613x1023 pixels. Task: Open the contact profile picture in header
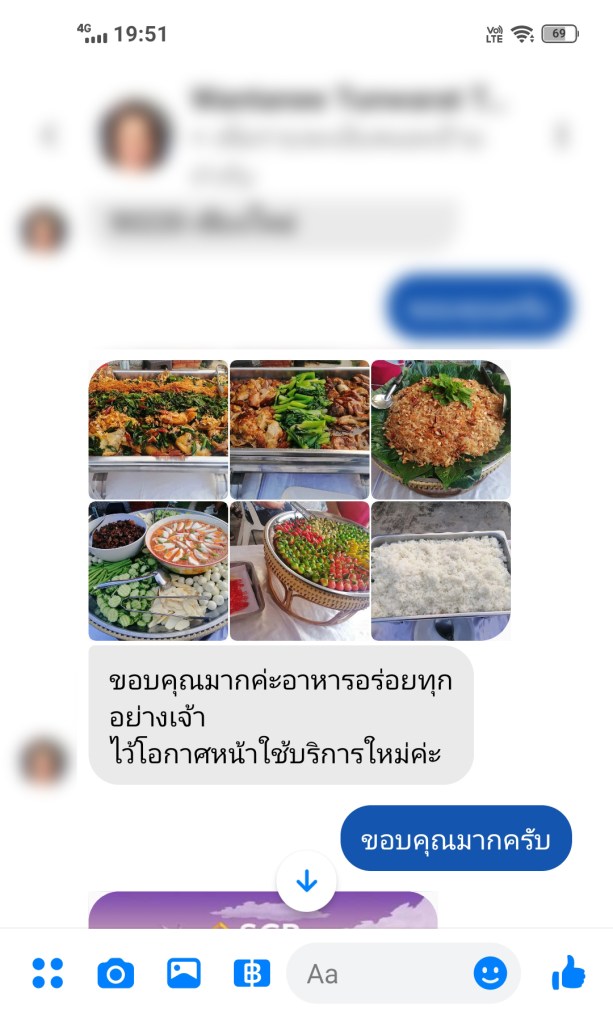click(133, 135)
